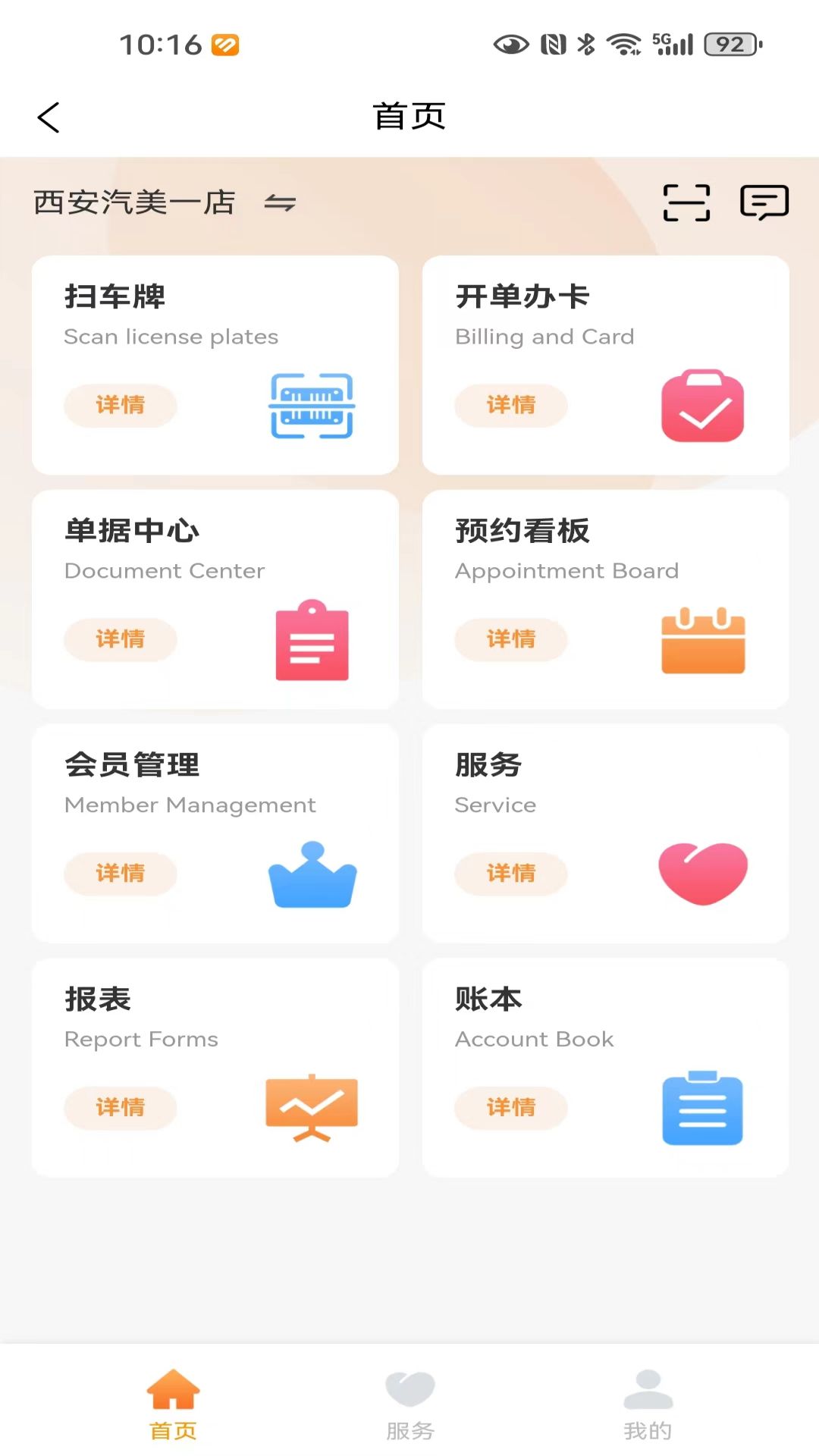Tap the blue notepad icon in 账本
The height and width of the screenshot is (1456, 819).
[x=702, y=1107]
